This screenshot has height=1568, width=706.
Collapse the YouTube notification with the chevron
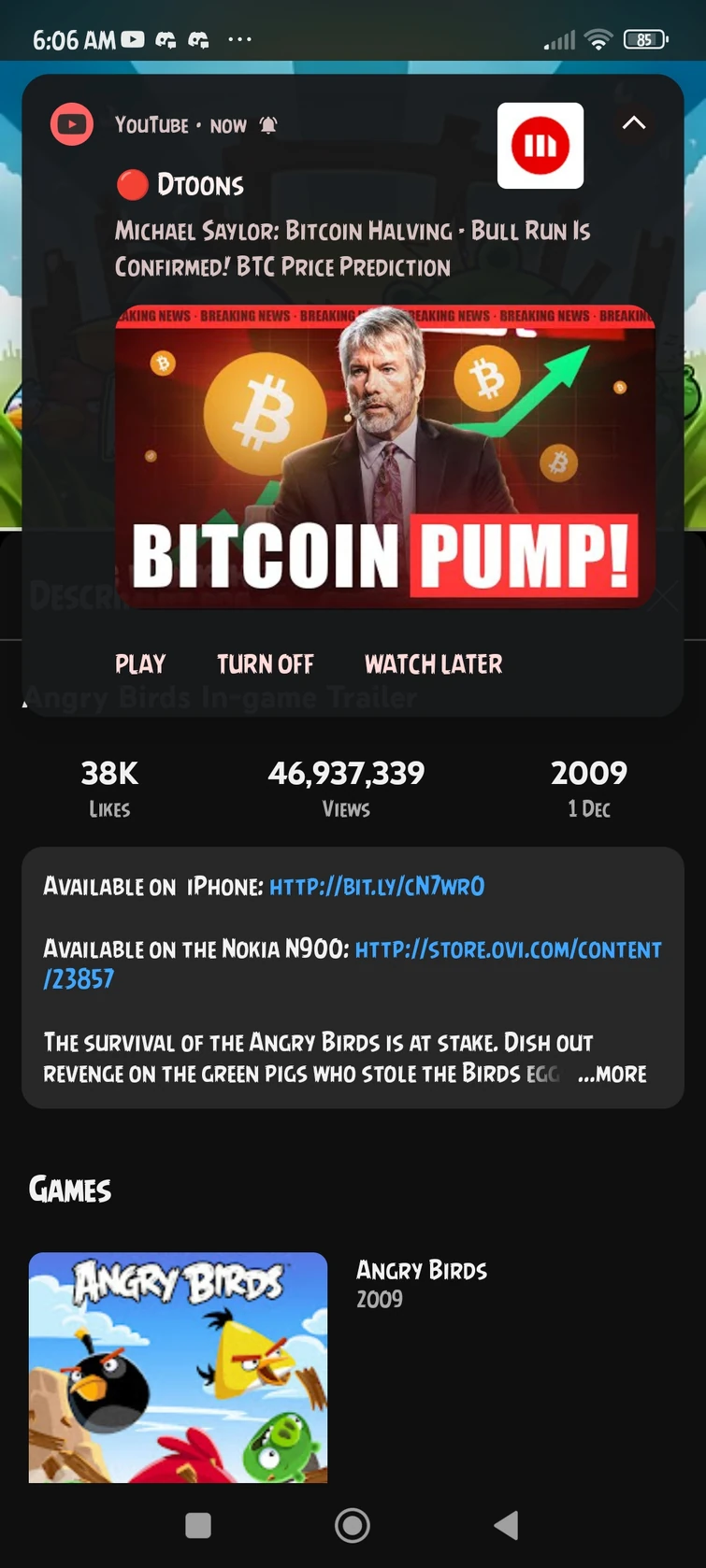tap(634, 123)
